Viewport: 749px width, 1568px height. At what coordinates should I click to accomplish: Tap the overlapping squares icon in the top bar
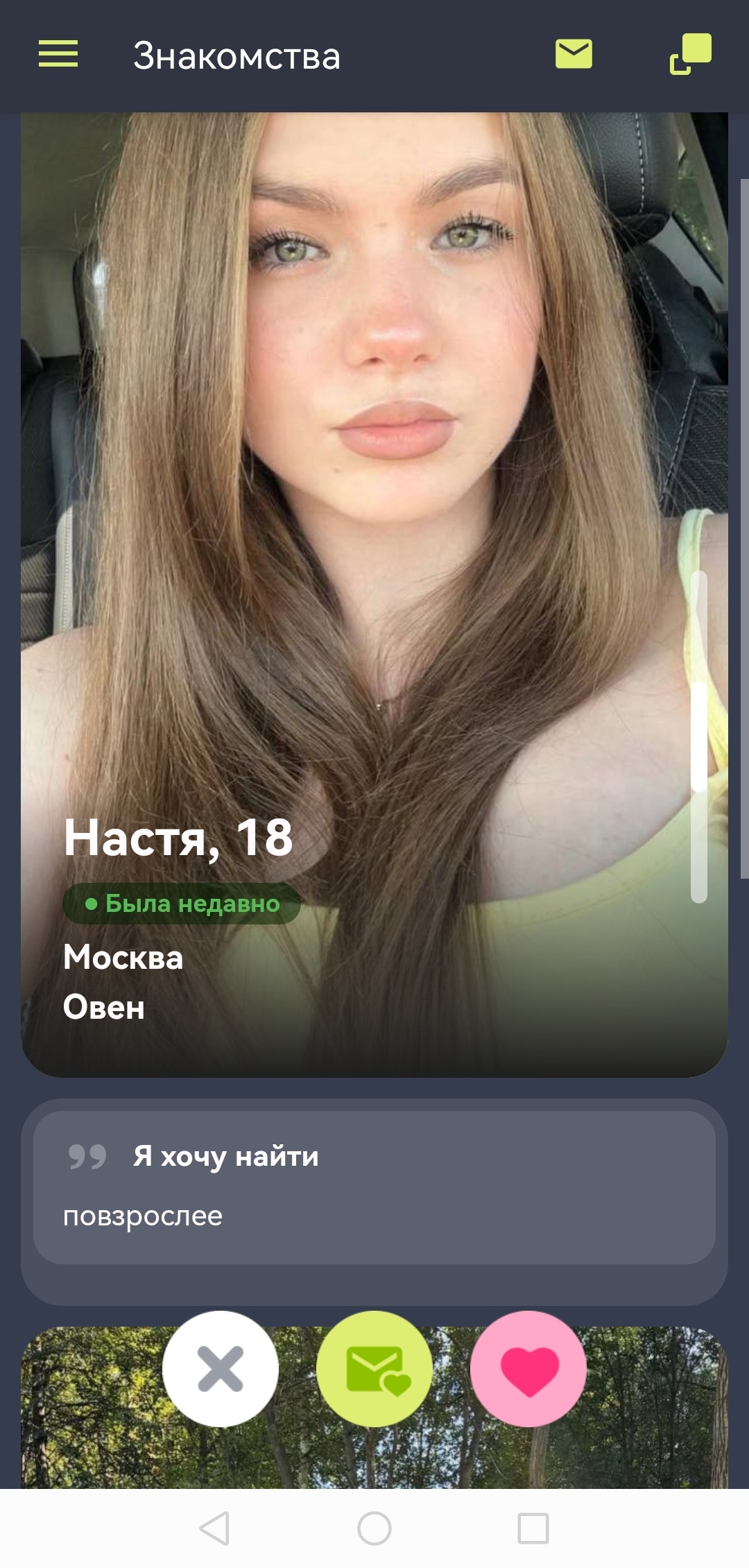point(690,54)
